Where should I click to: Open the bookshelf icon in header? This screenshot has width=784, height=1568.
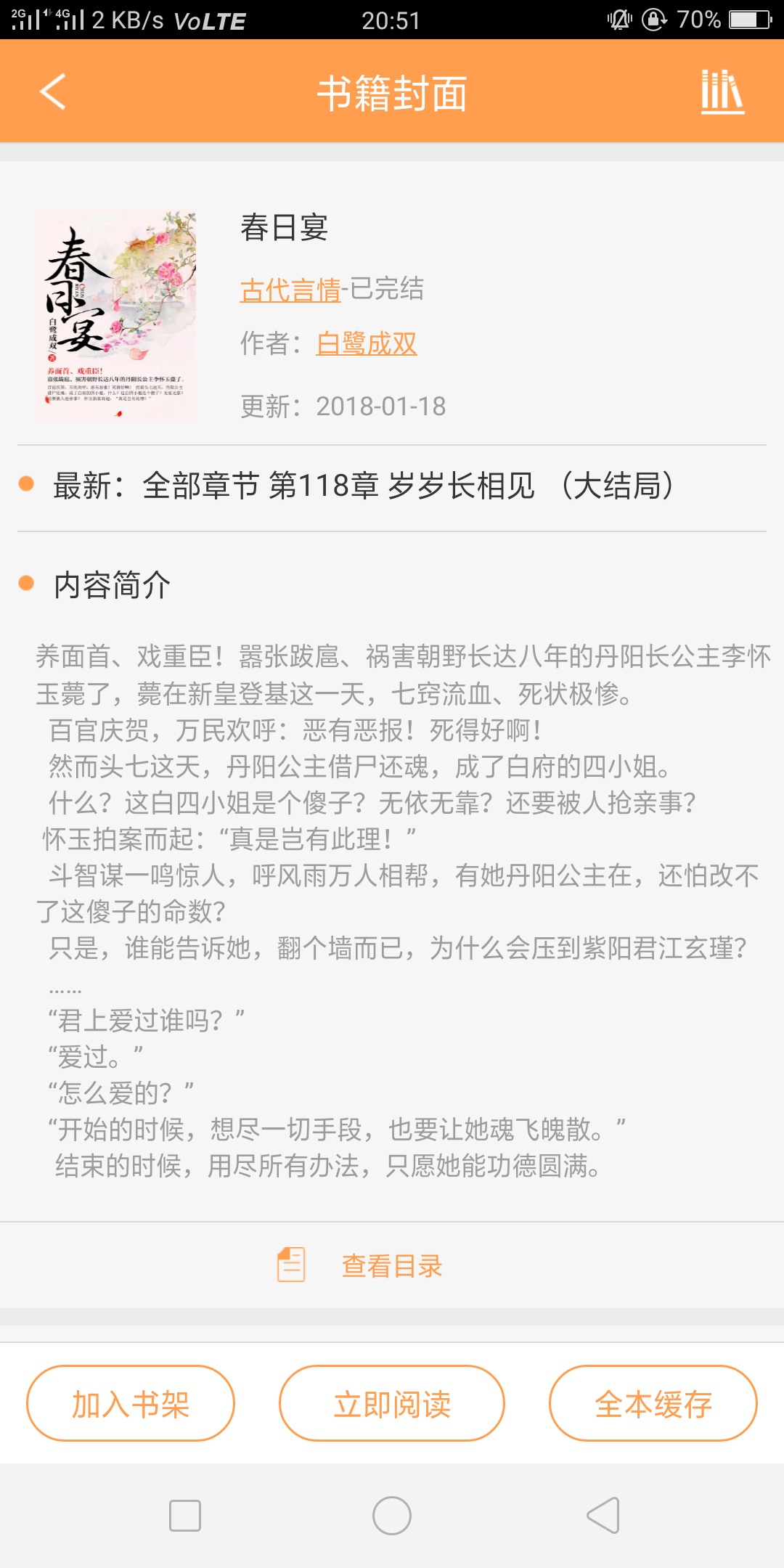(x=722, y=92)
